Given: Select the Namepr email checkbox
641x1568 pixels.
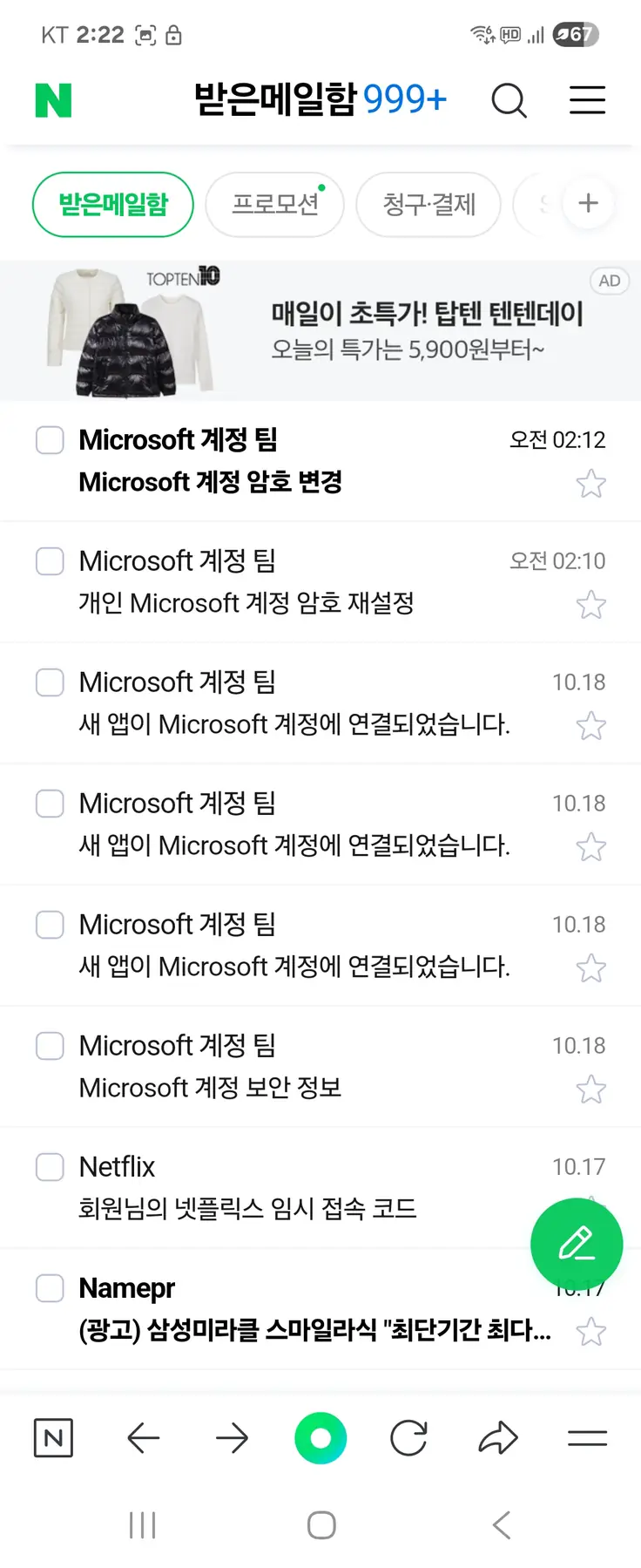Looking at the screenshot, I should tap(50, 1288).
